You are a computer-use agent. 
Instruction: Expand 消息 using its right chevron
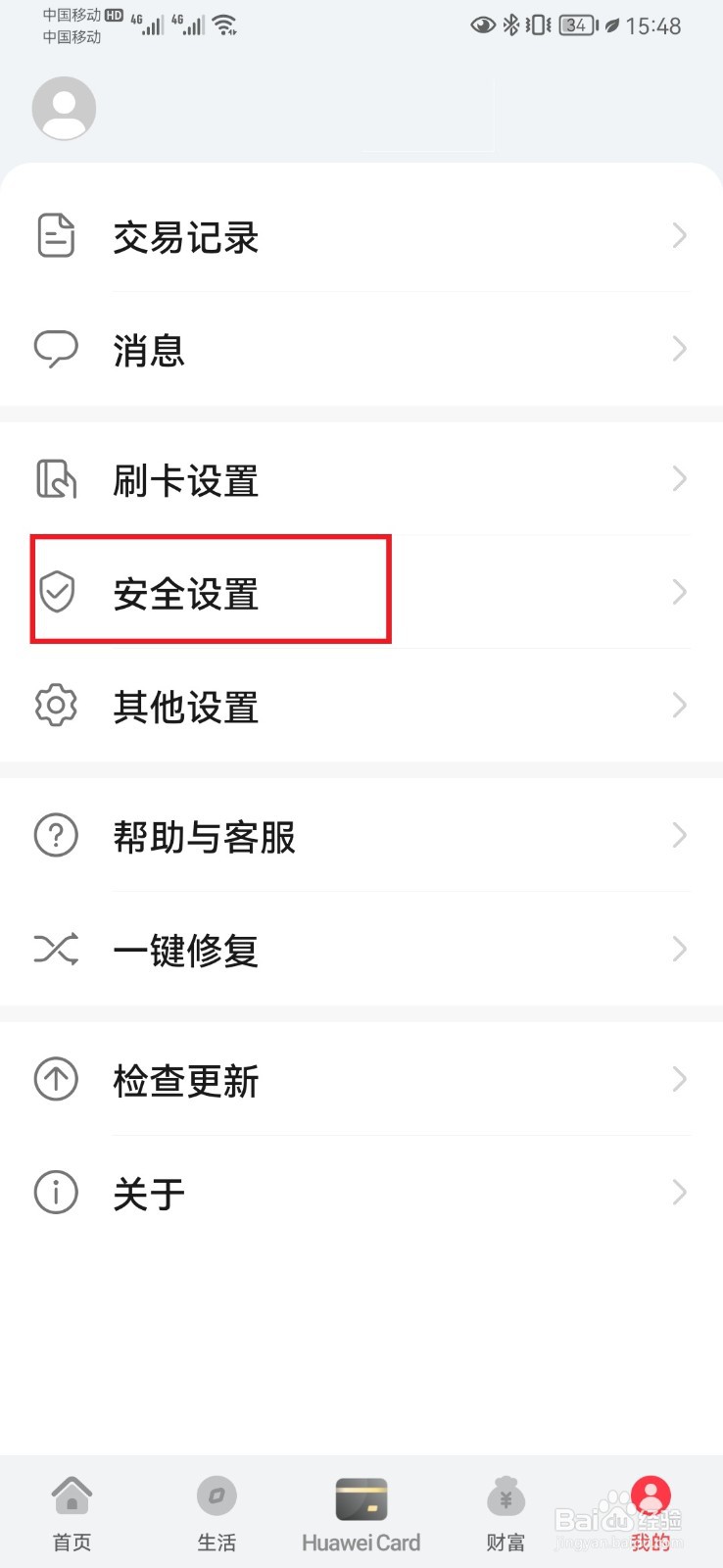(679, 348)
